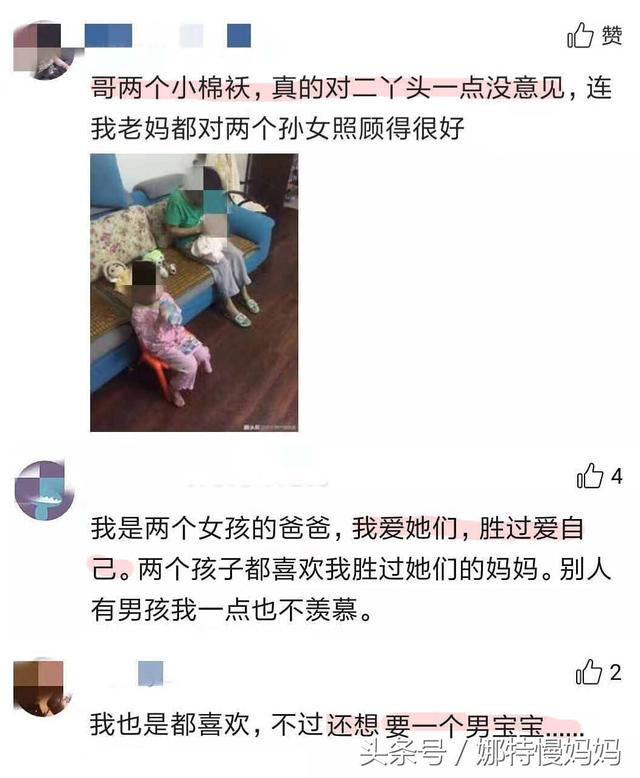Open the first commenter's profile avatar

click(42, 50)
